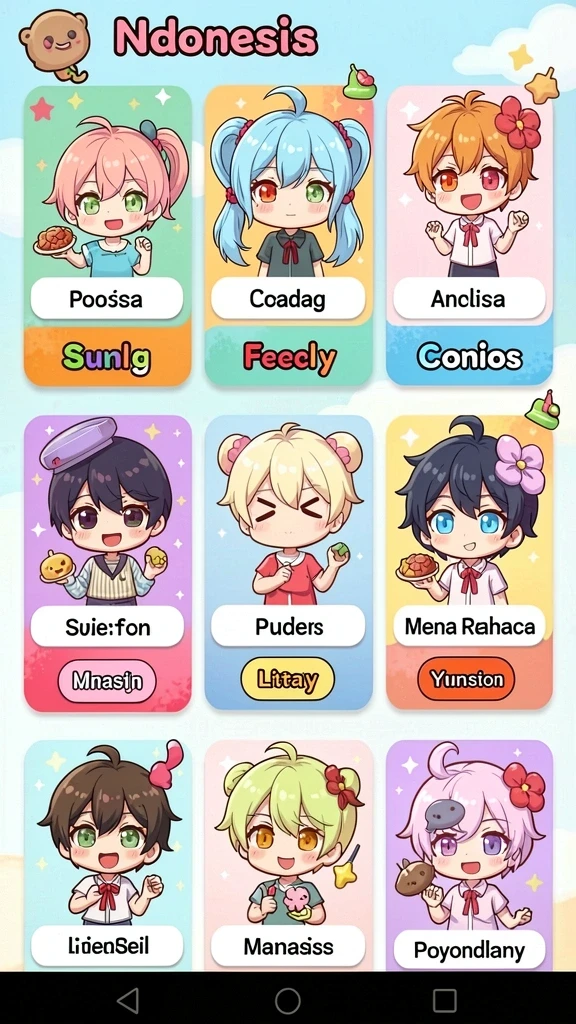Open the Poyondlany character card

[470, 856]
